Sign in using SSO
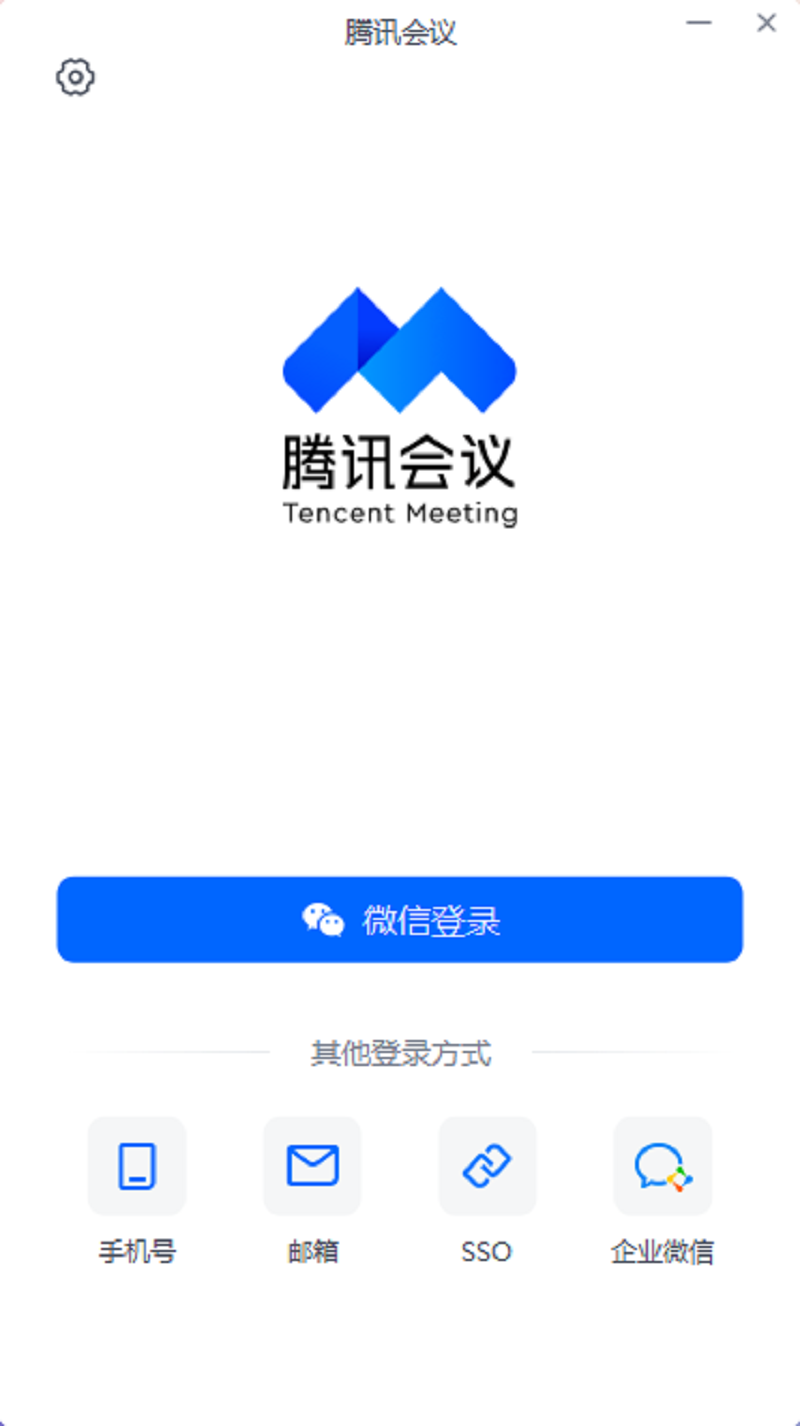 (487, 1166)
